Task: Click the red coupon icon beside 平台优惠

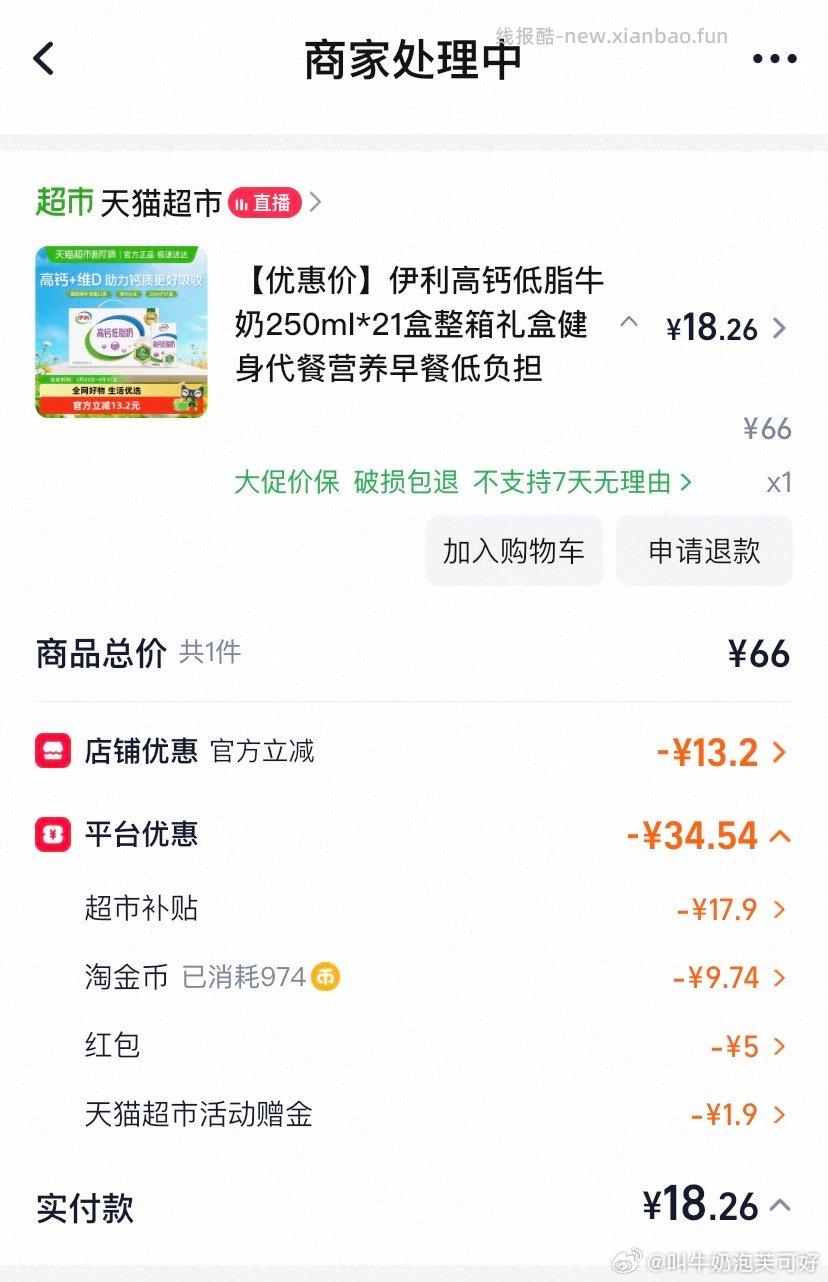Action: 51,834
